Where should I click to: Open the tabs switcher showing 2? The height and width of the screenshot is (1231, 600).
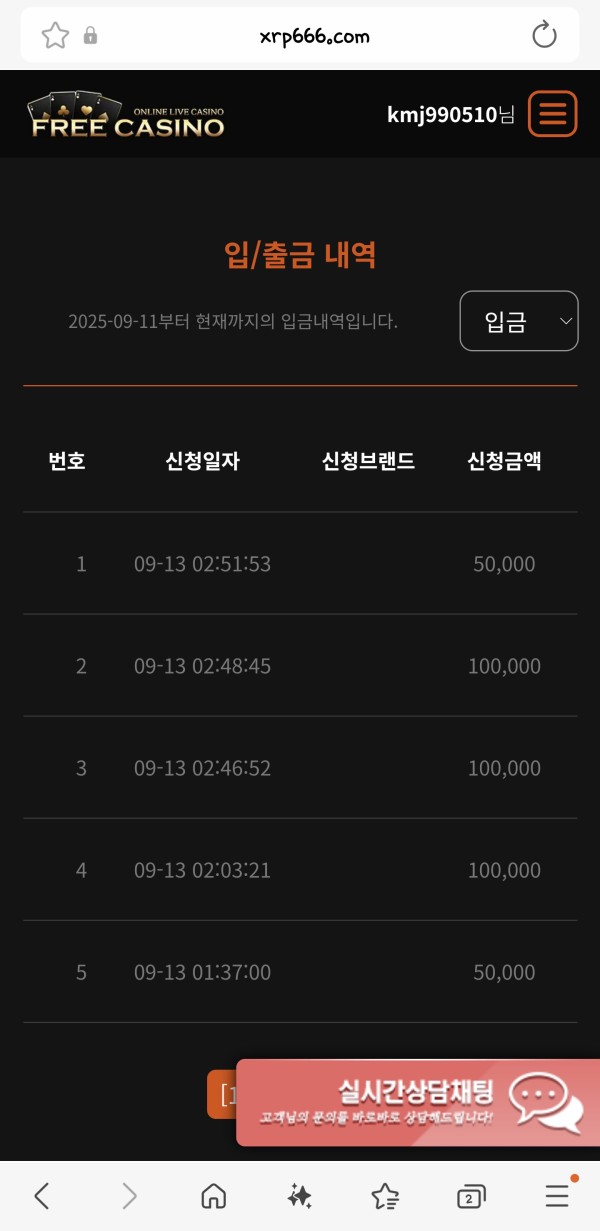point(470,1195)
